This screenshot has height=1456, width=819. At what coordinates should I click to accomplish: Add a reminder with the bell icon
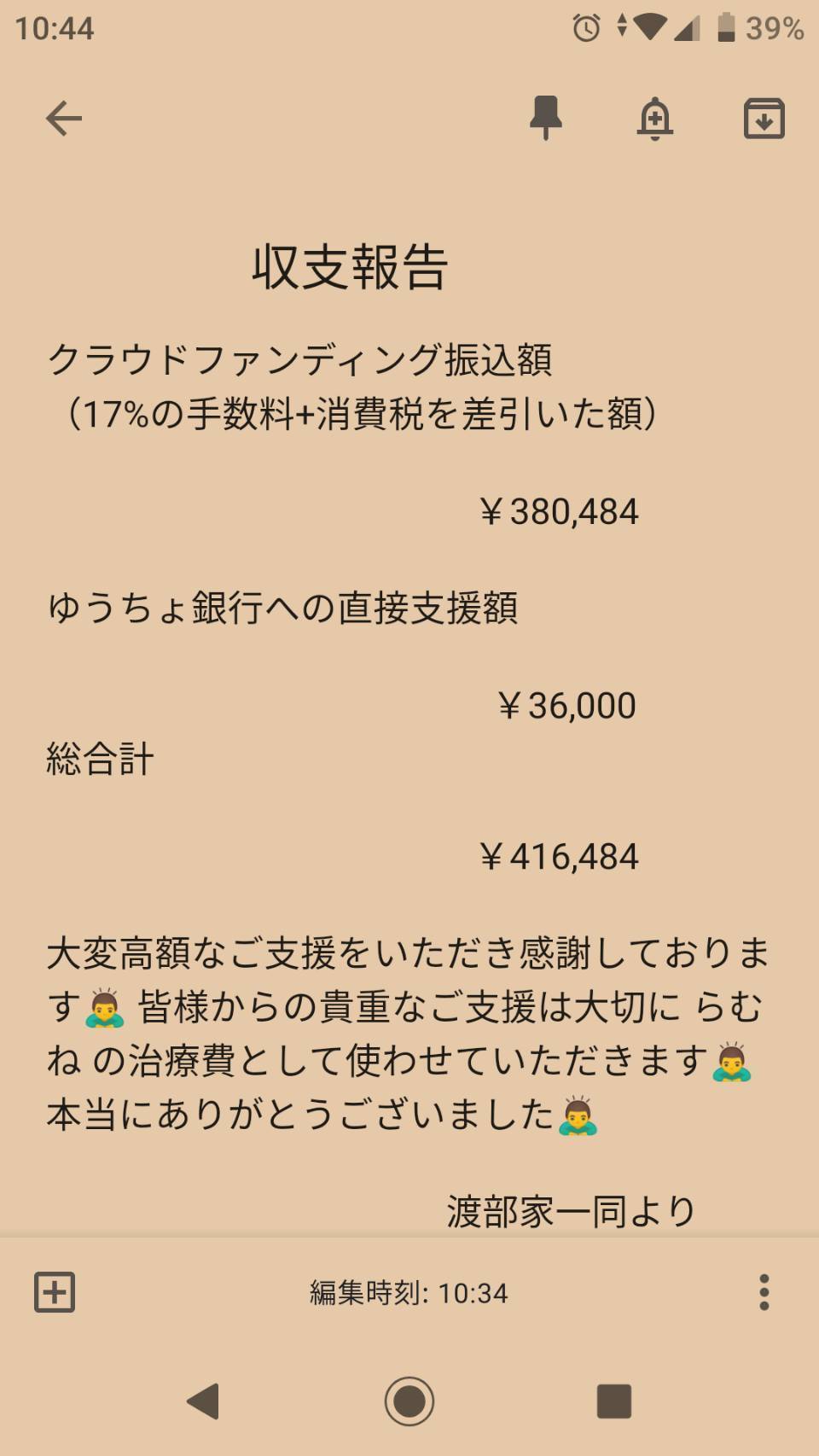(655, 119)
